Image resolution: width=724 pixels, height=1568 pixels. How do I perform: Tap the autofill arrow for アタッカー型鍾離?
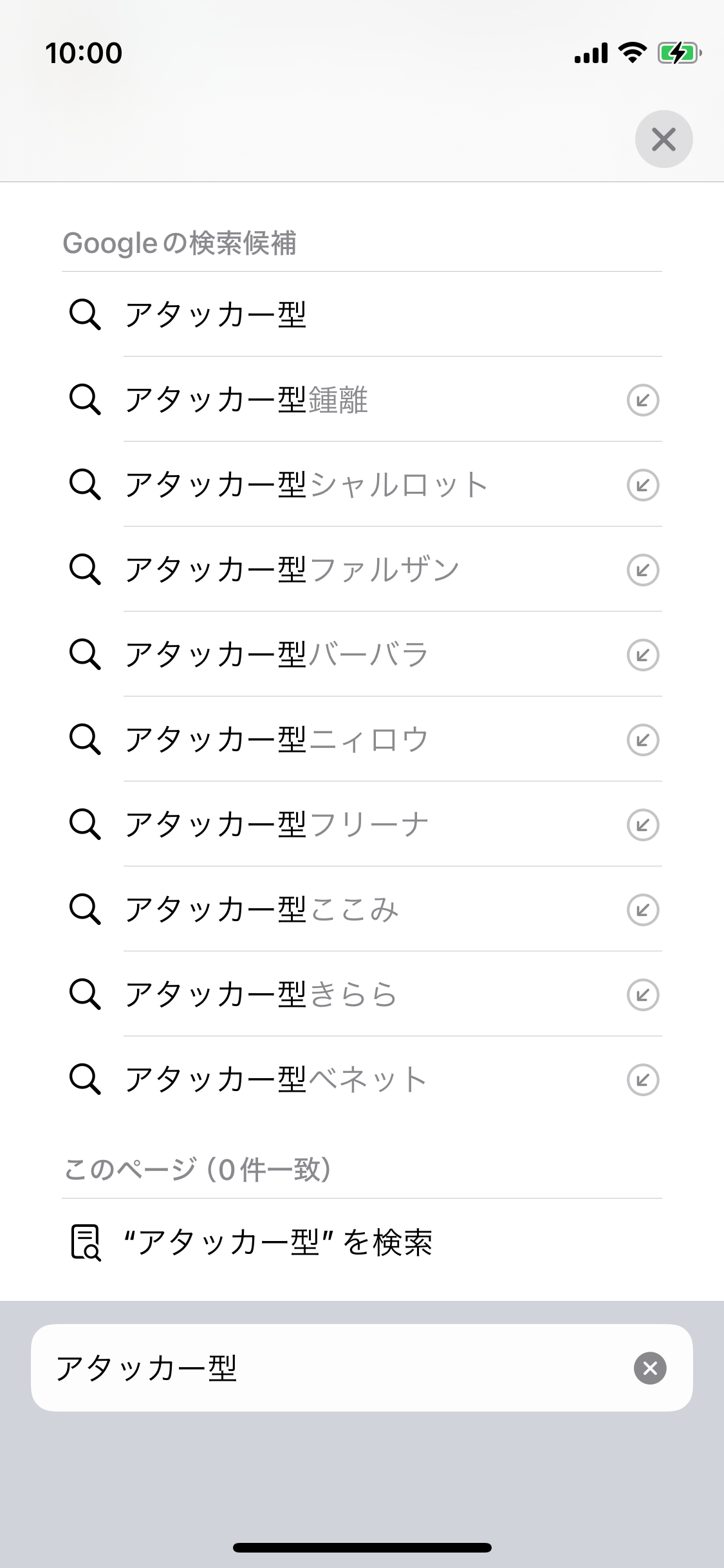(x=643, y=400)
